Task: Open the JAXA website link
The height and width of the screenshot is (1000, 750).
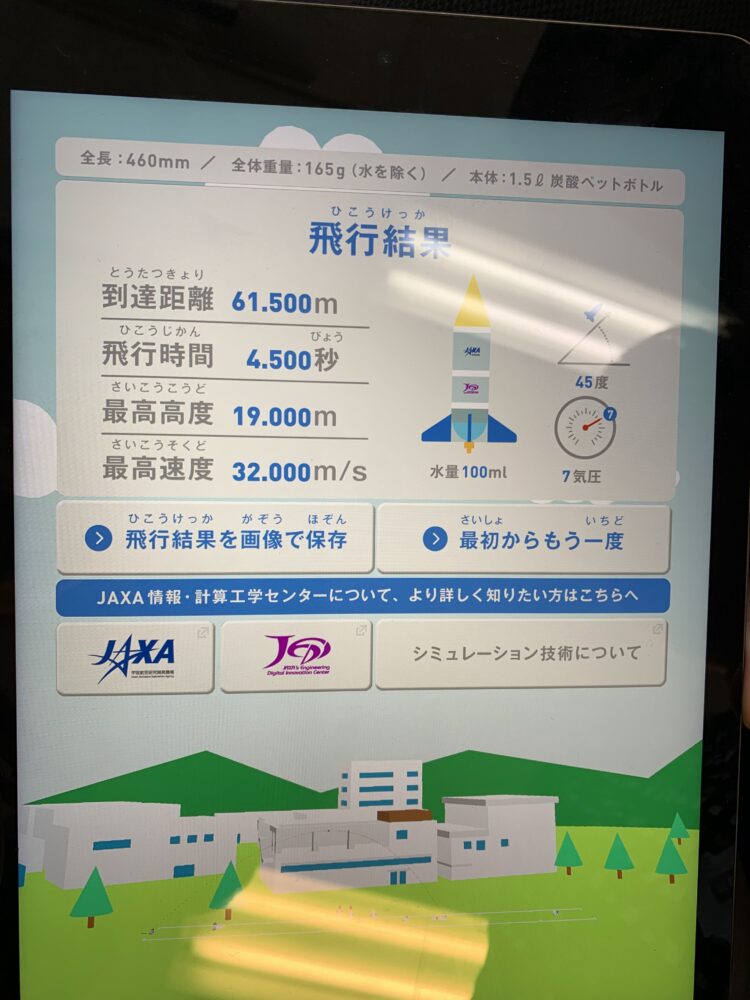Action: 135,657
